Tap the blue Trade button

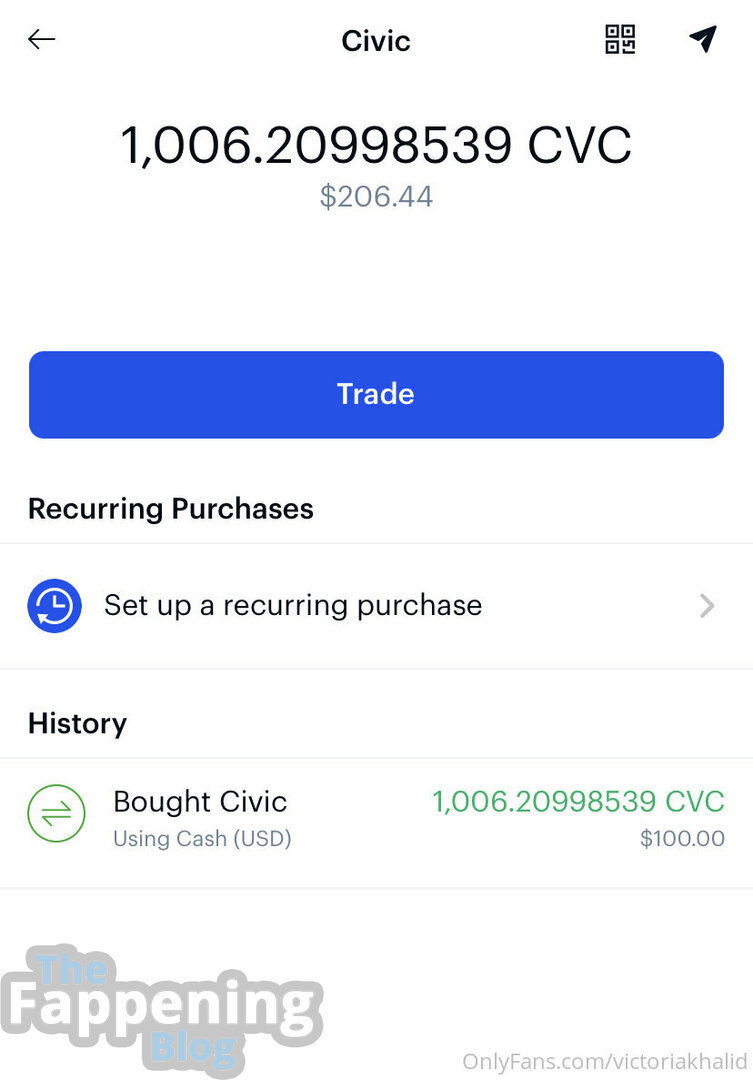click(x=376, y=394)
